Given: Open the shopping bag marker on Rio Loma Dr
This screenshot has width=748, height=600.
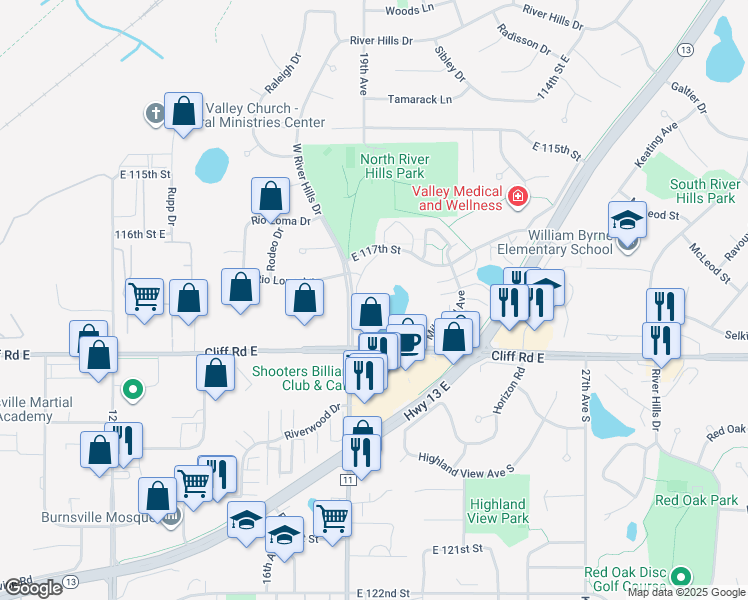Looking at the screenshot, I should 270,196.
